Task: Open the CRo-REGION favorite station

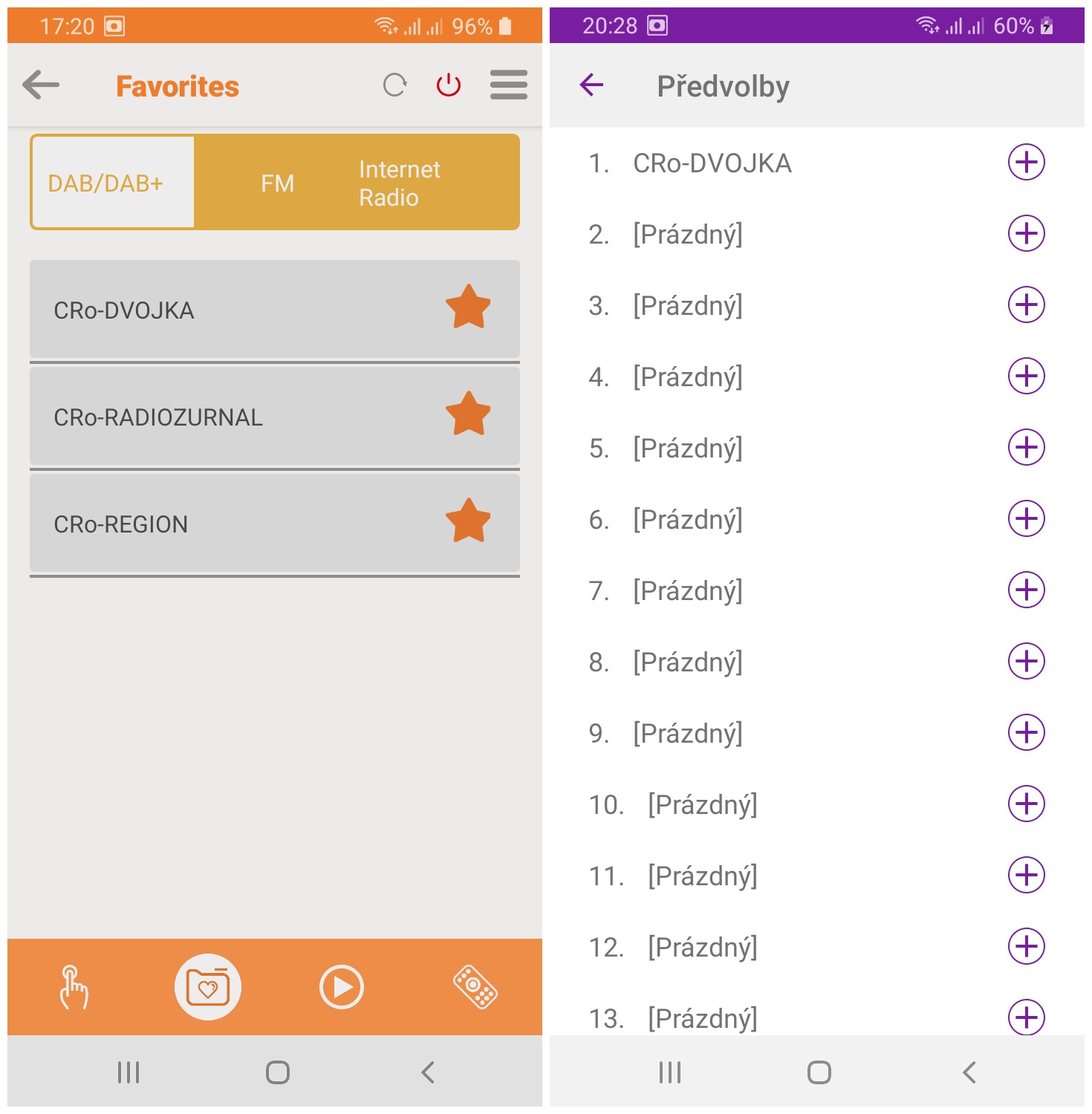Action: tap(223, 524)
